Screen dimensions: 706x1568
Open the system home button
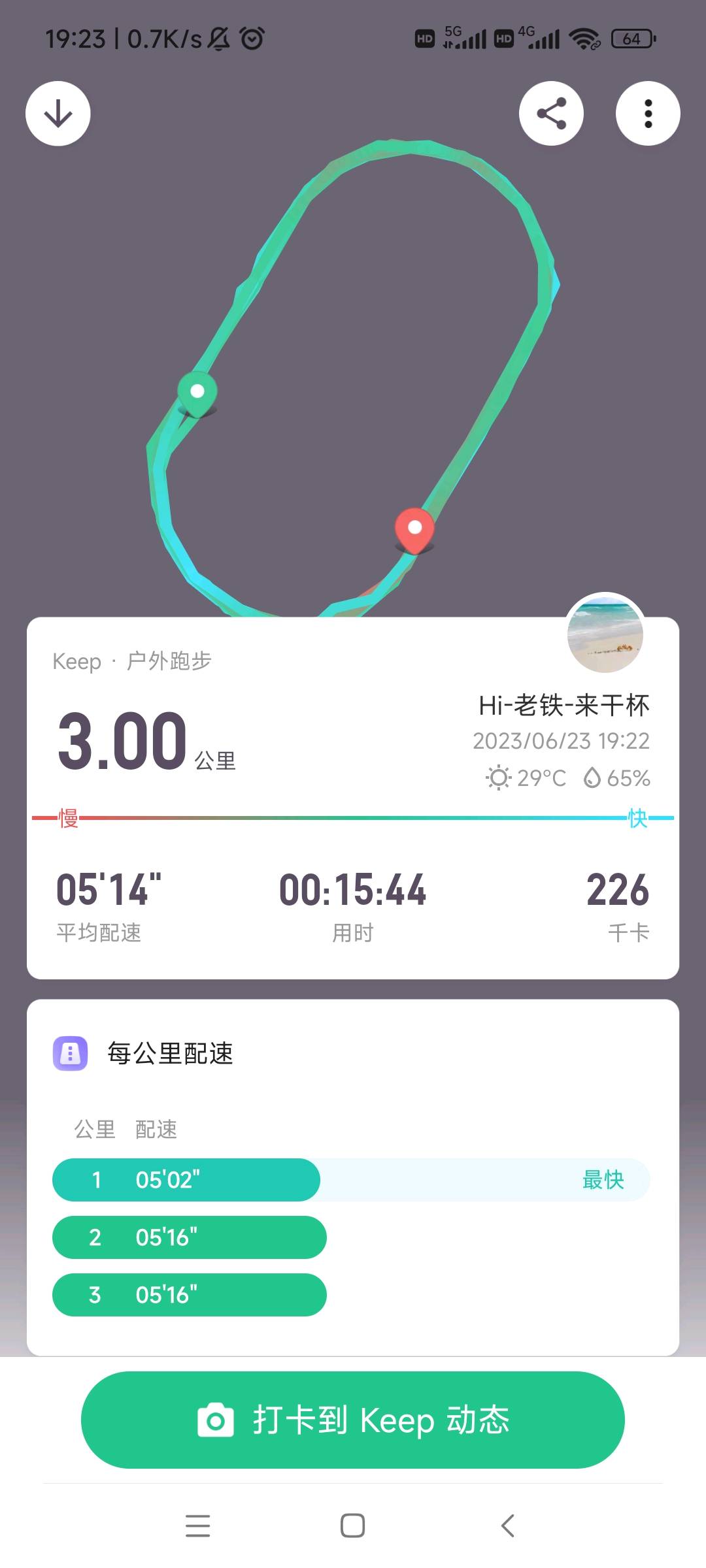[352, 1526]
